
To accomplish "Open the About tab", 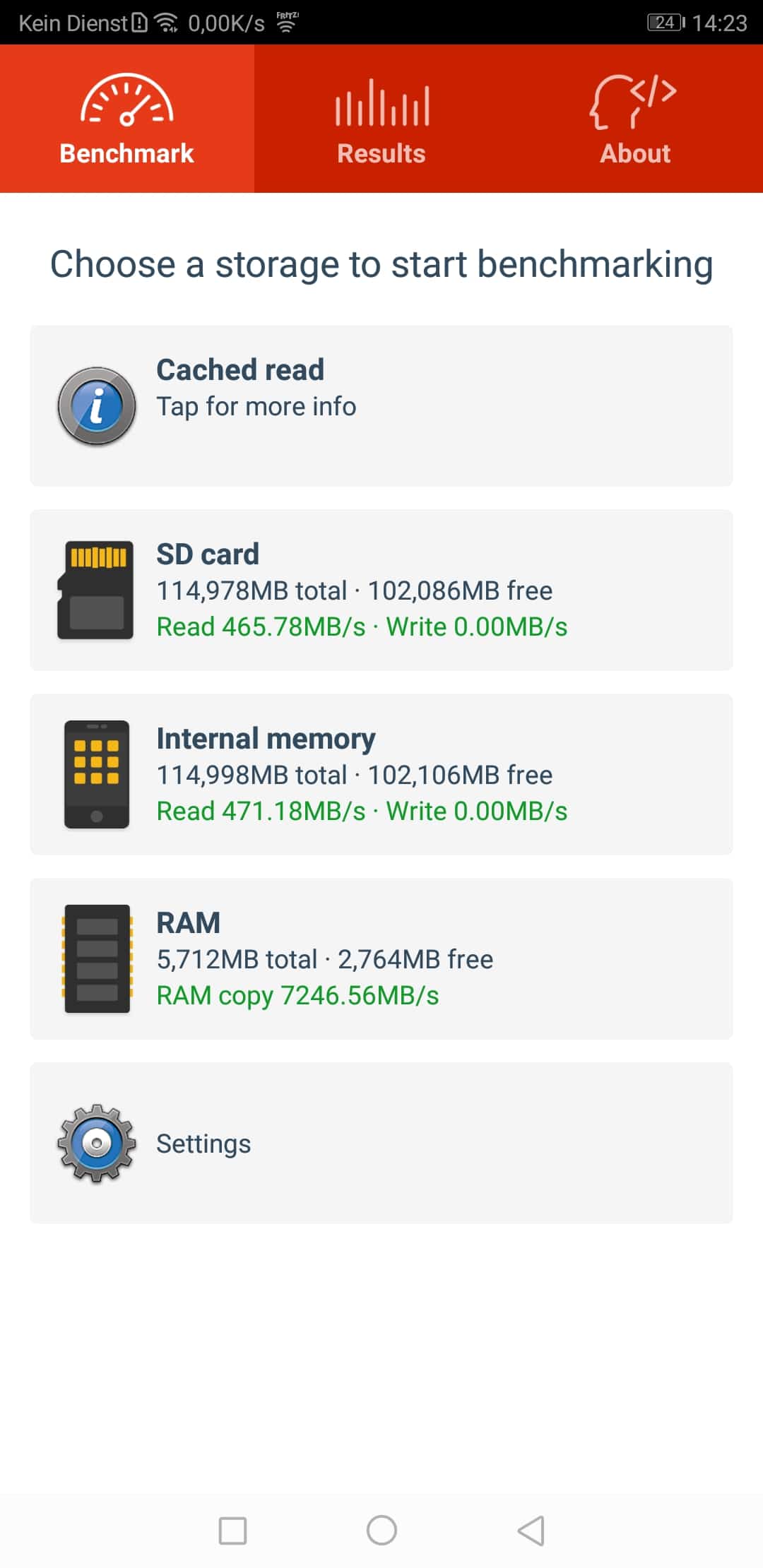I will [636, 119].
